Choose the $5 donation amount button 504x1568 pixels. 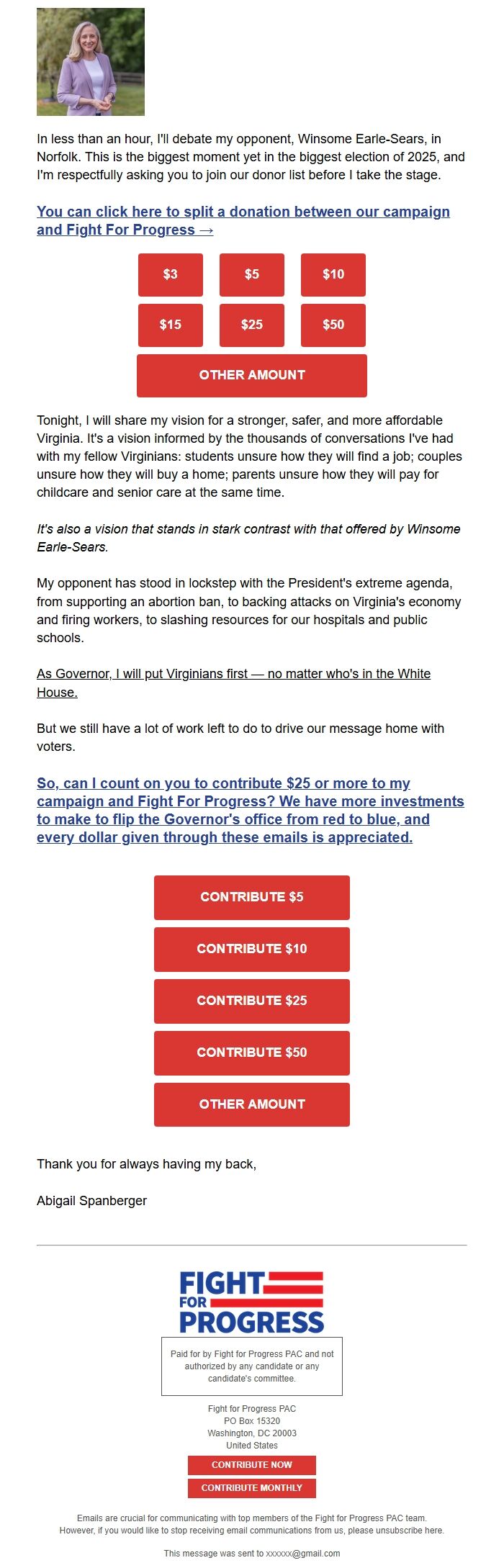coord(252,274)
